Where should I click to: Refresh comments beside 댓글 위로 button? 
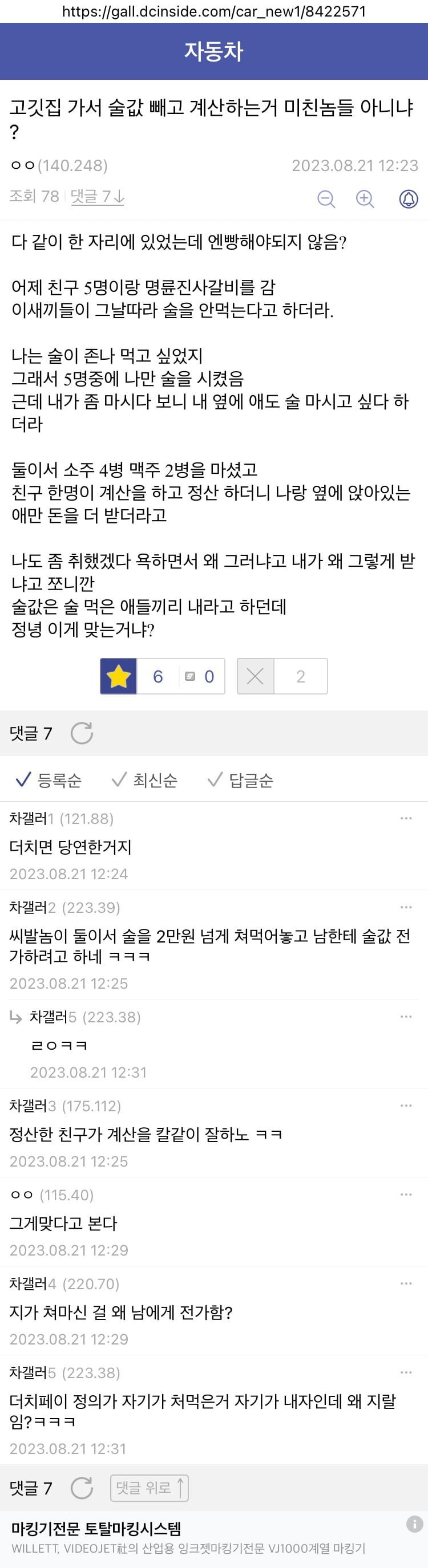82,1488
